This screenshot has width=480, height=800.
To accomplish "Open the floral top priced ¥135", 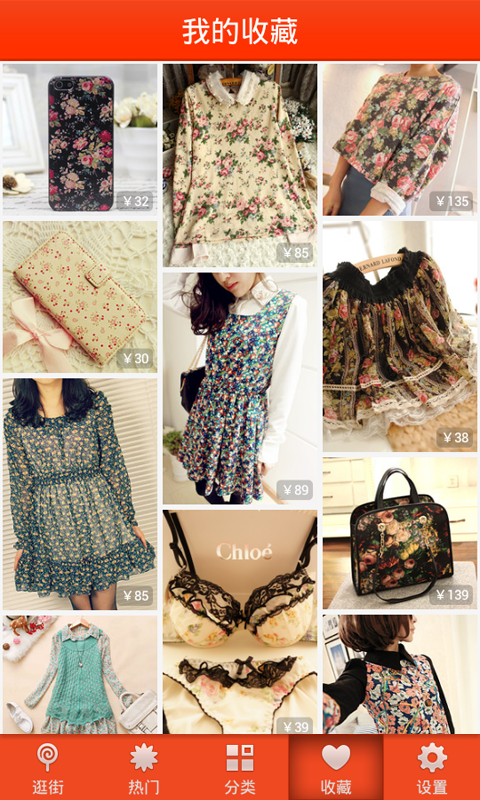I will pyautogui.click(x=400, y=139).
